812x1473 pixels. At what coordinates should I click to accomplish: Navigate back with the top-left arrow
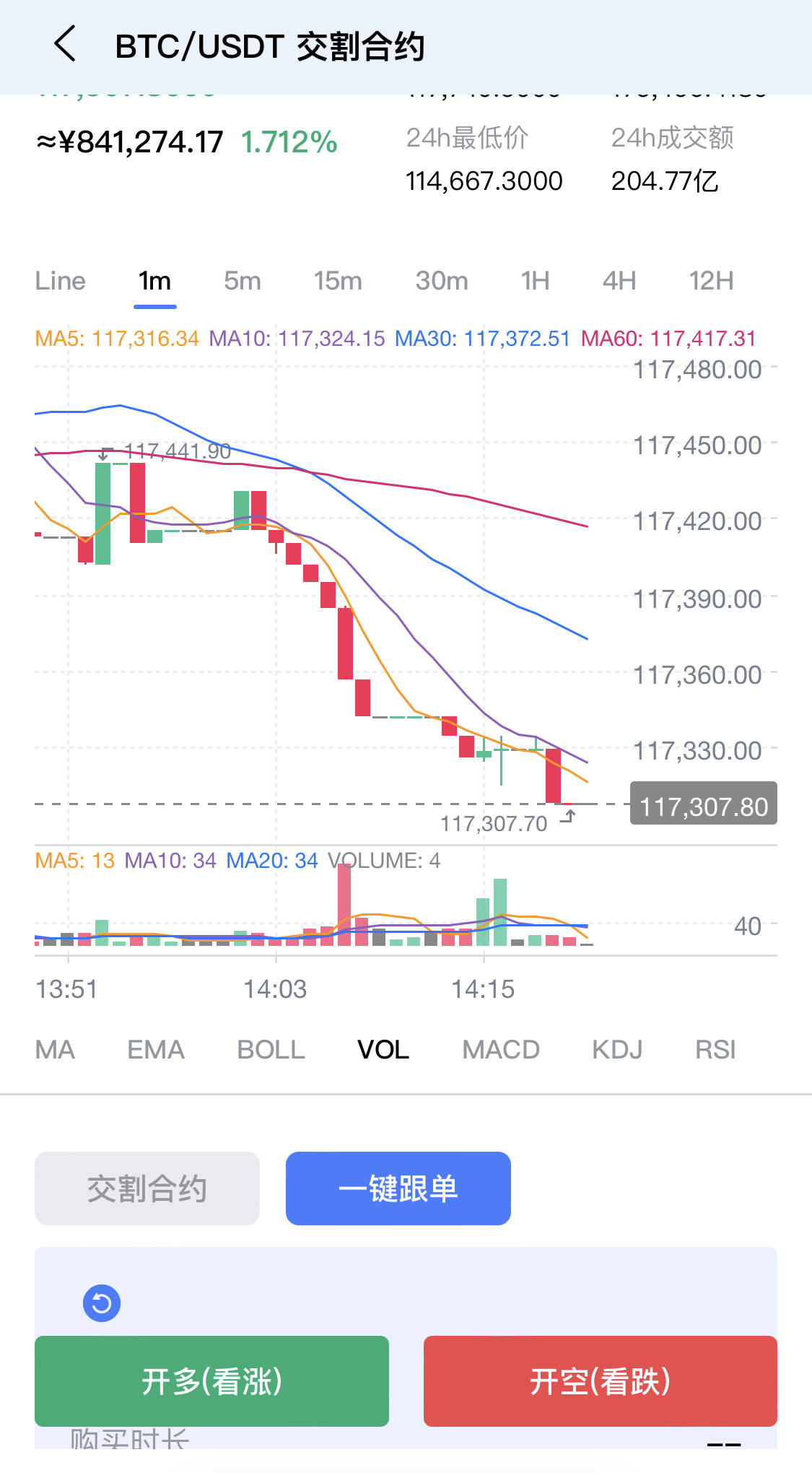(64, 45)
